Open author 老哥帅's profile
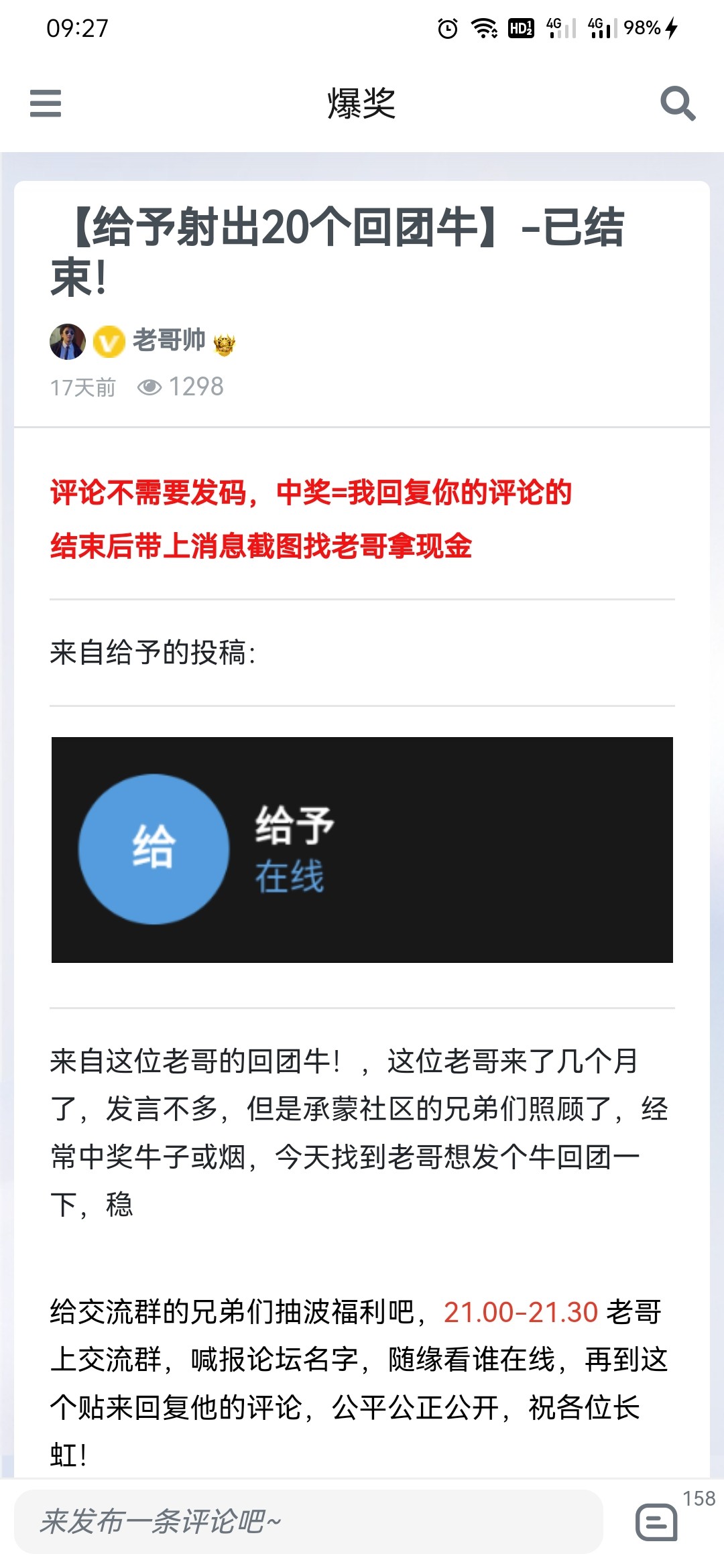The width and height of the screenshot is (724, 1568). coord(169,340)
